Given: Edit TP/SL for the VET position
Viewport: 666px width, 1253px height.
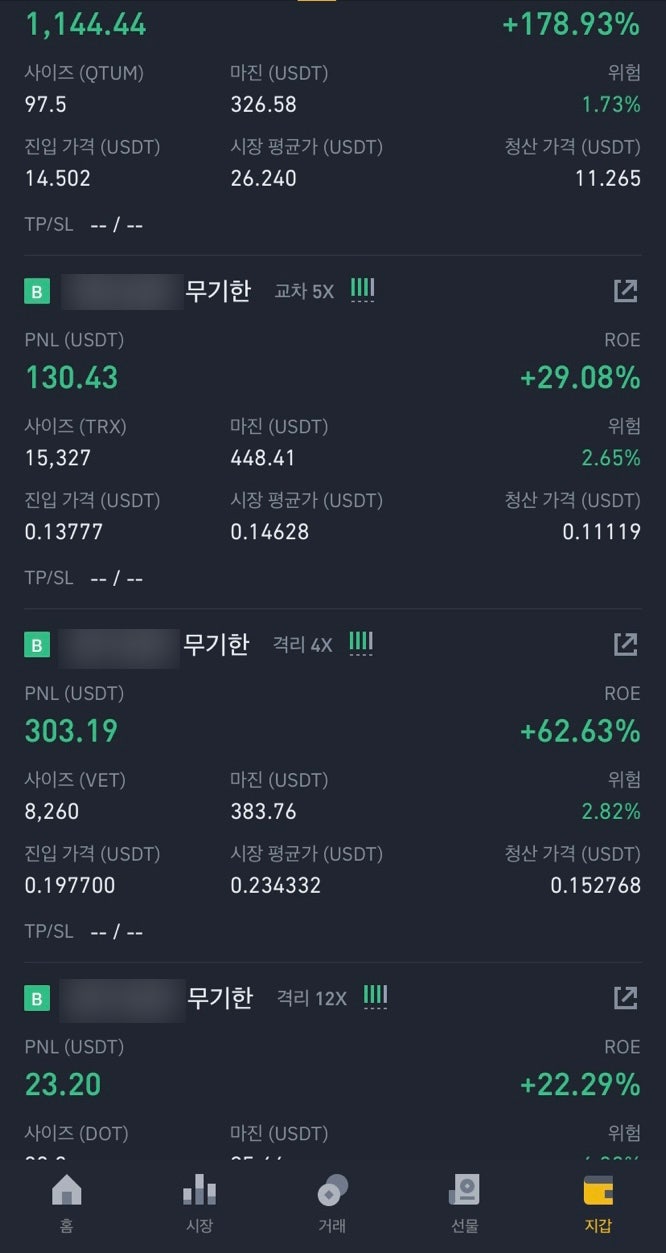Looking at the screenshot, I should coord(116,932).
